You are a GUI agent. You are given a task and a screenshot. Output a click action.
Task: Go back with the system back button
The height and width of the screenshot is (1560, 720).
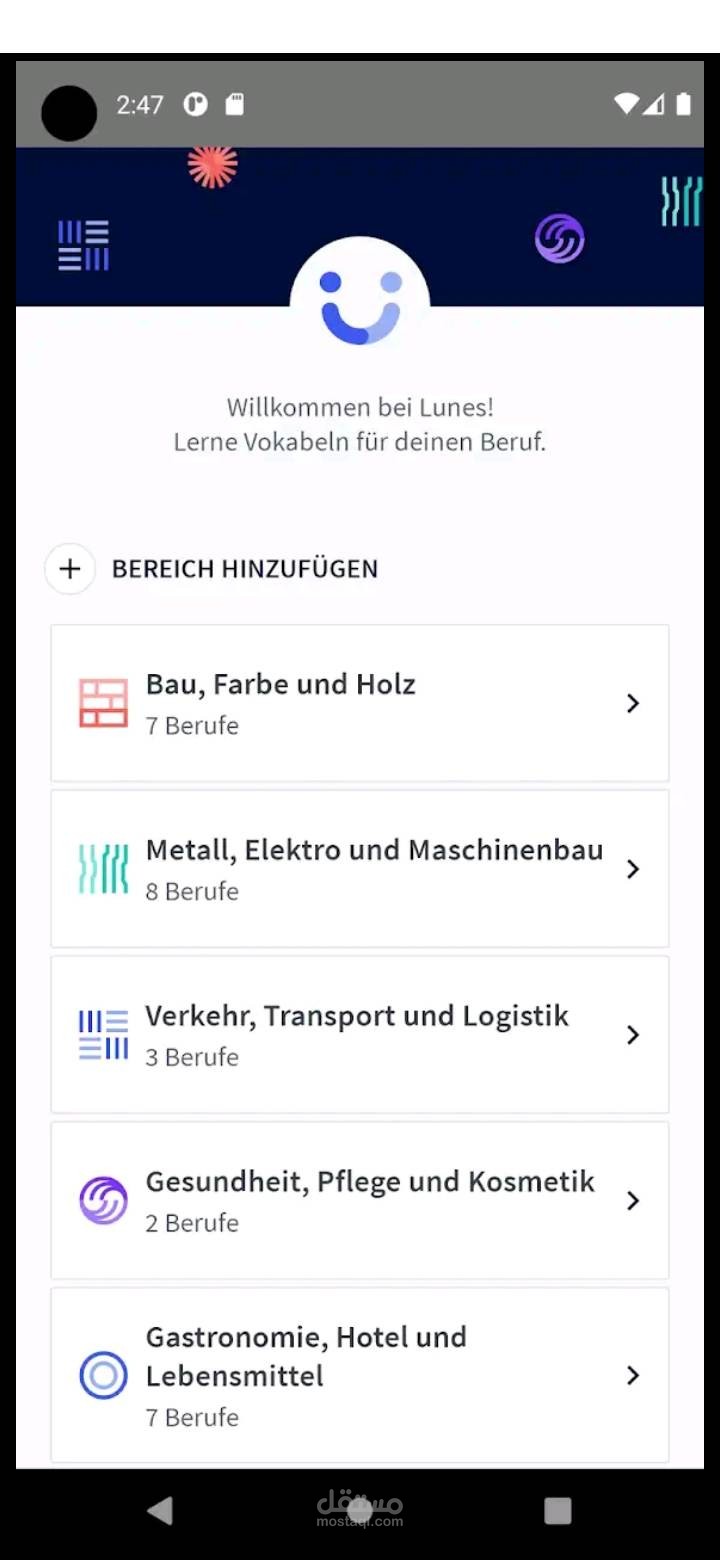click(x=160, y=1510)
